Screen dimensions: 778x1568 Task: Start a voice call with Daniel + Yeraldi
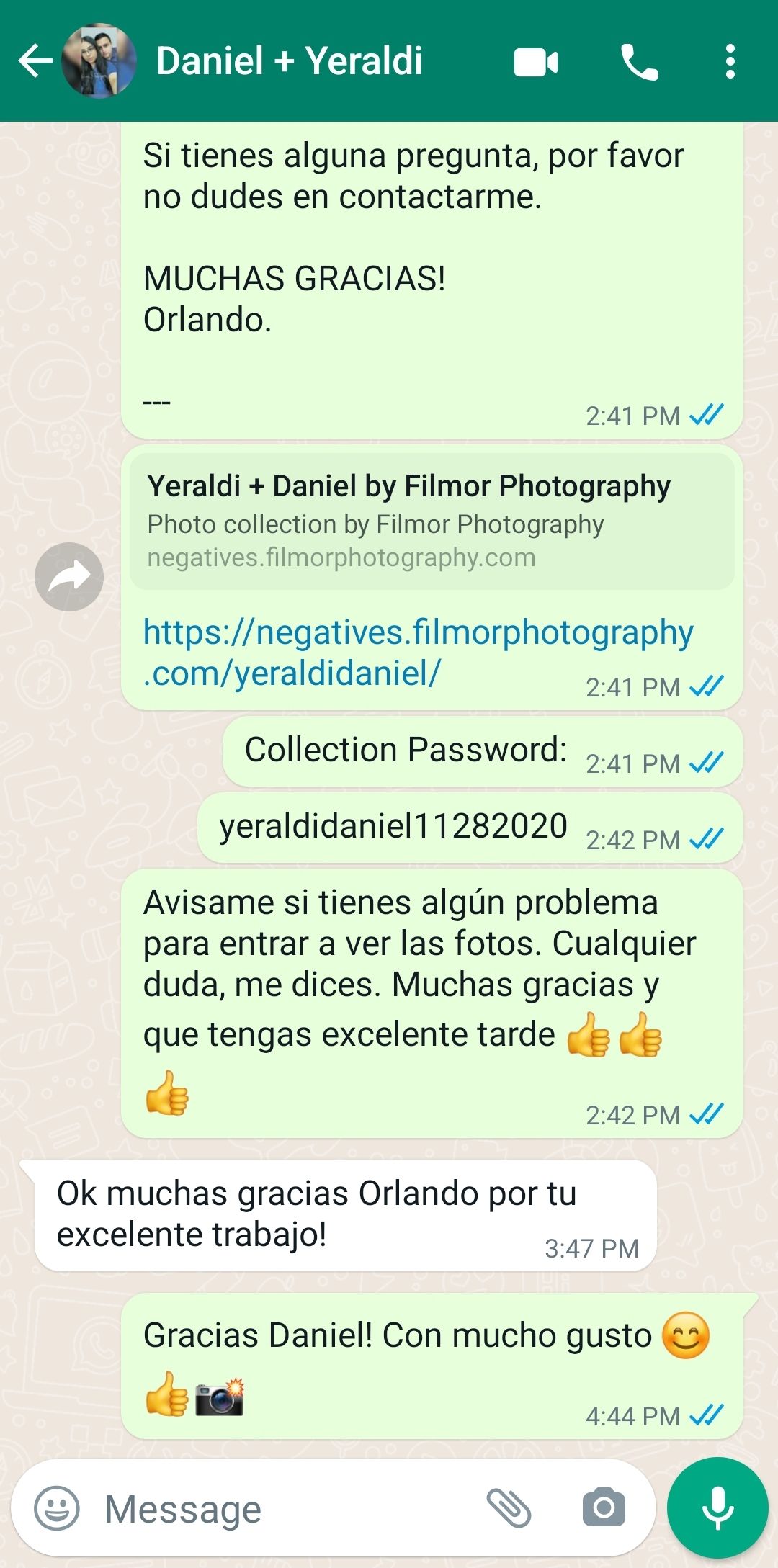point(639,63)
